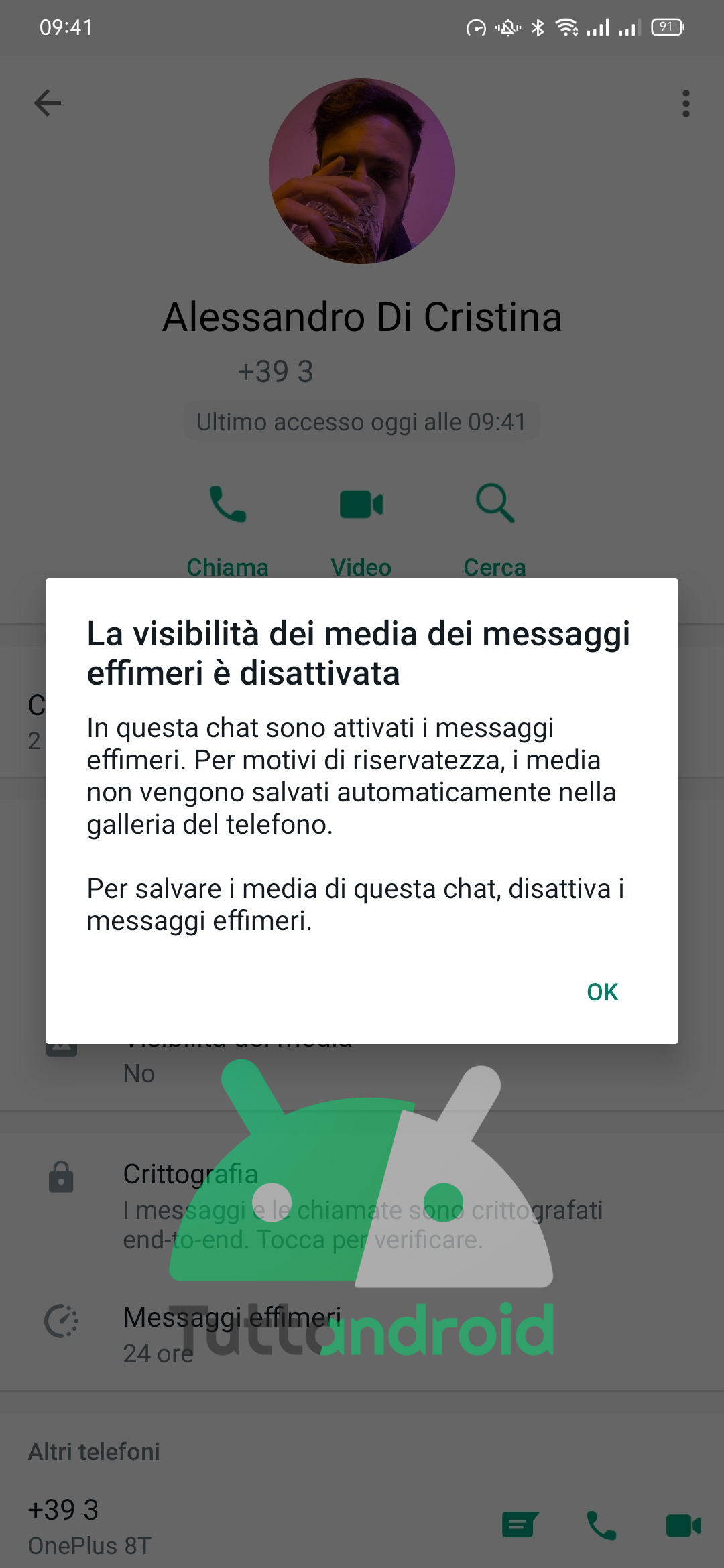Image resolution: width=724 pixels, height=1568 pixels.
Task: Dismiss the dialog with OK
Action: [602, 992]
